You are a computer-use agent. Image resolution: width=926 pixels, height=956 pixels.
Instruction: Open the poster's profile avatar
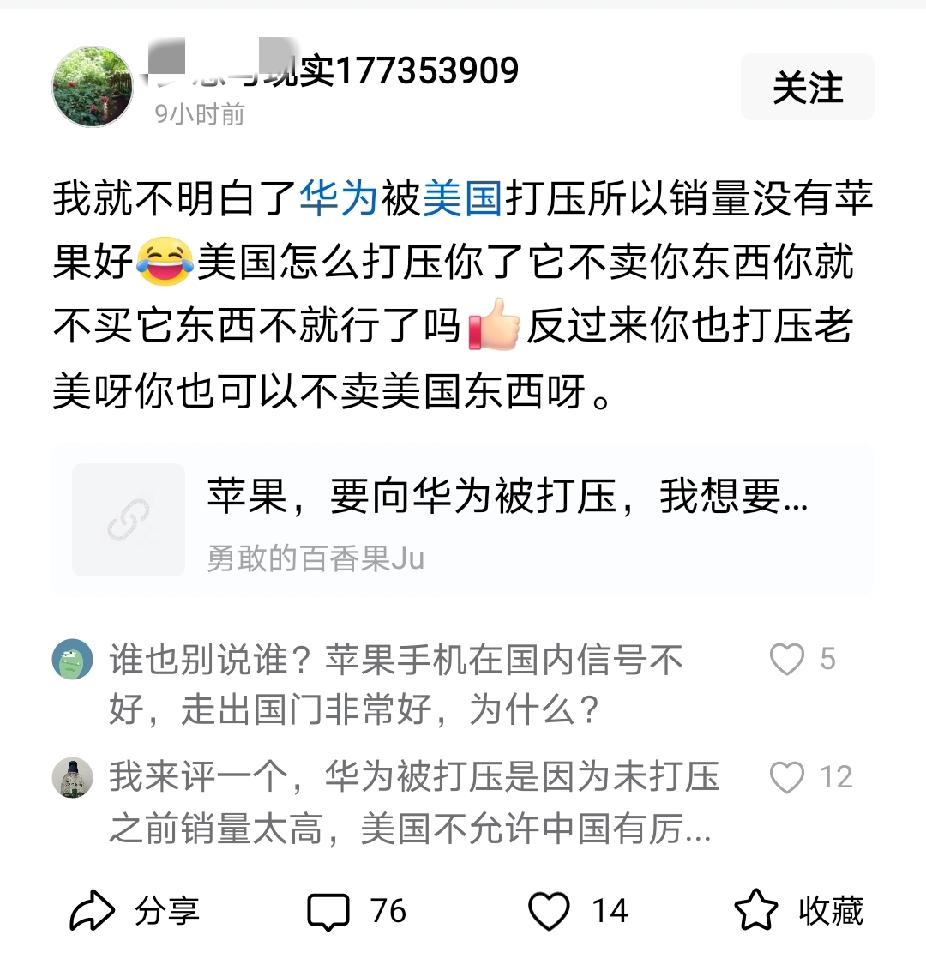point(92,87)
